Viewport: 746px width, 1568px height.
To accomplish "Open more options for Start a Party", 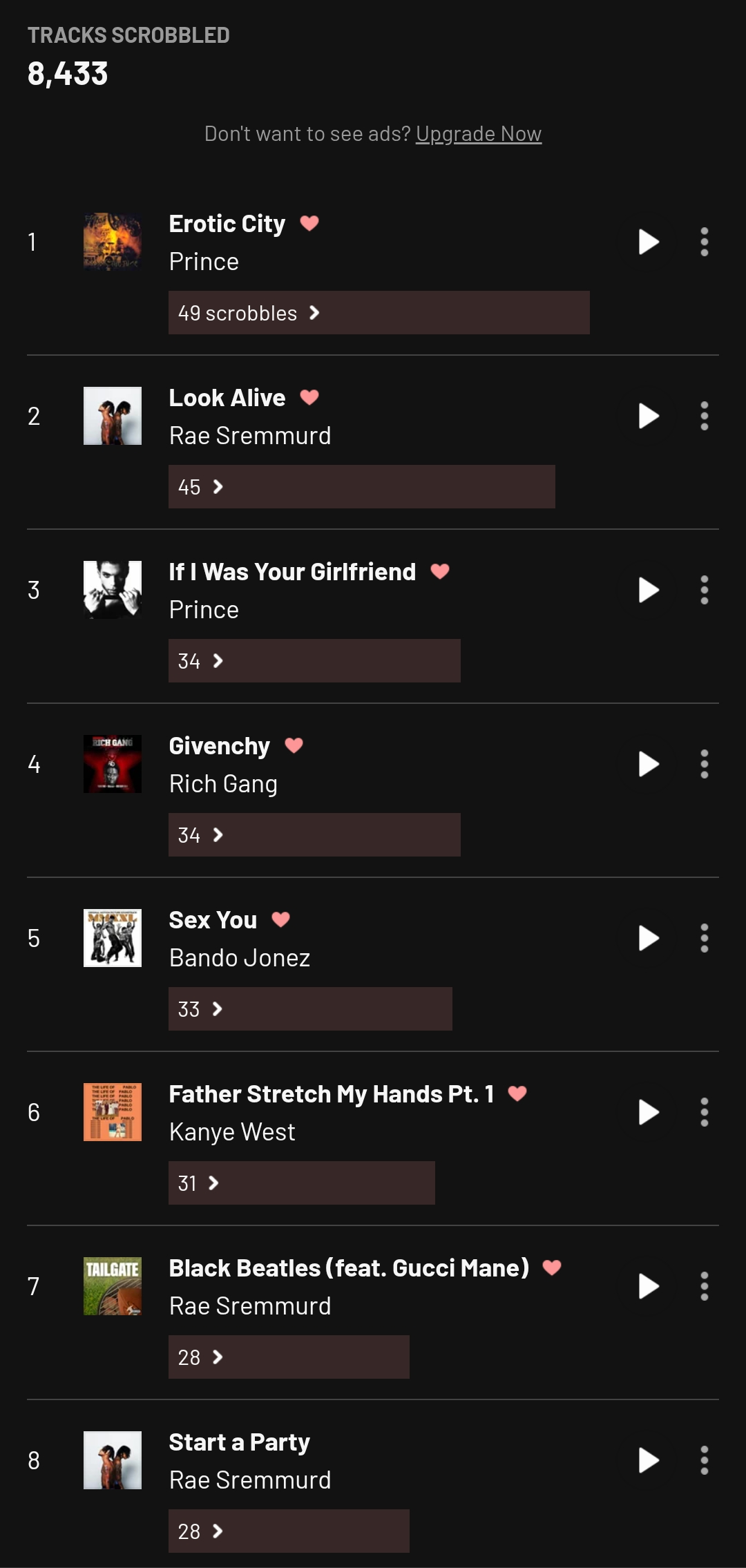I will coord(705,1460).
